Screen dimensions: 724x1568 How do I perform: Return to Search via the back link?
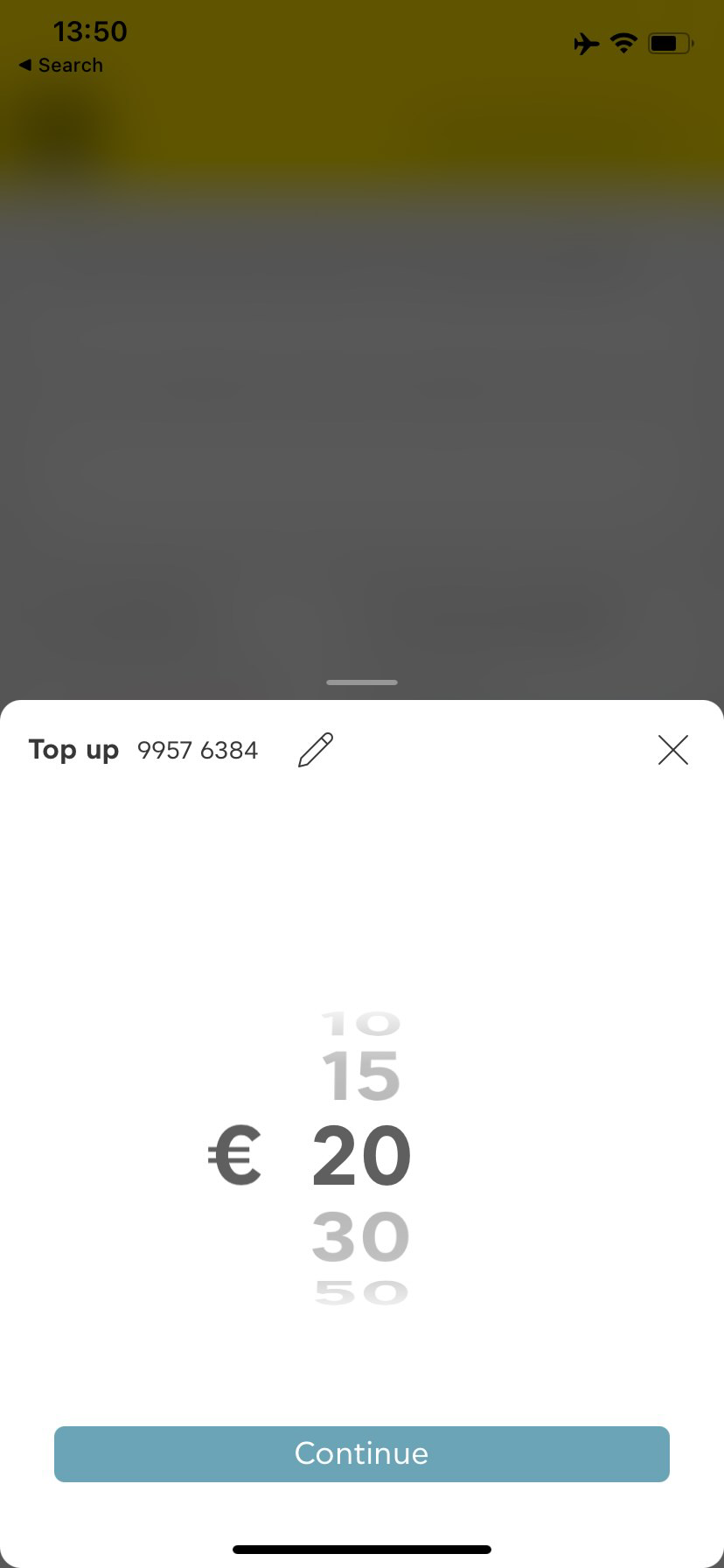pyautogui.click(x=61, y=66)
